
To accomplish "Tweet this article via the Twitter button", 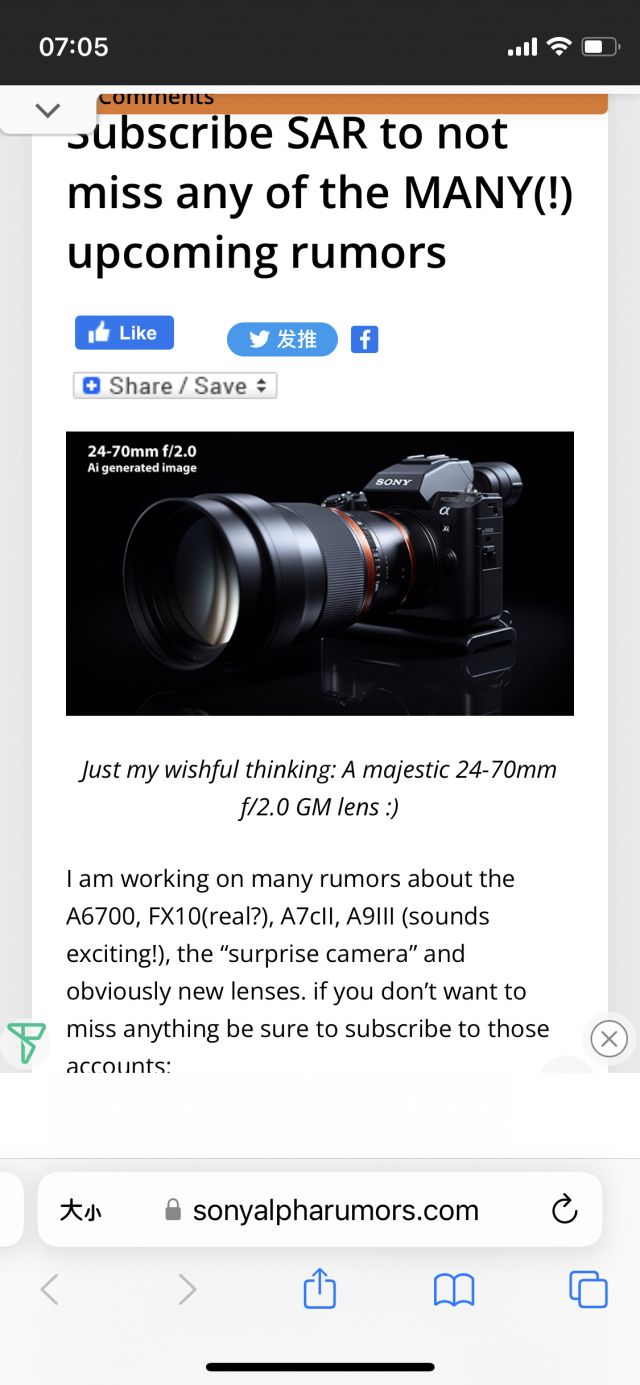I will pos(282,340).
